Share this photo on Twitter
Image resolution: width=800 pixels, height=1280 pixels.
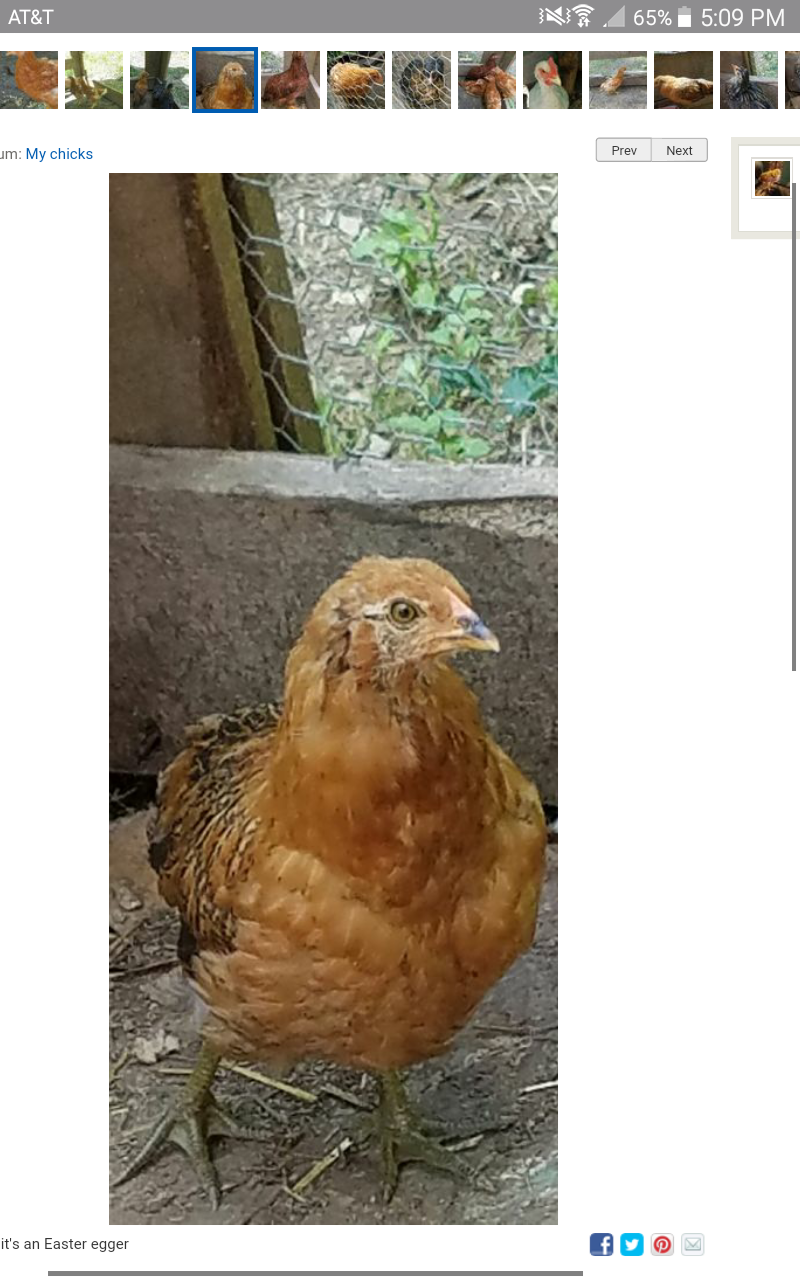pyautogui.click(x=632, y=1244)
